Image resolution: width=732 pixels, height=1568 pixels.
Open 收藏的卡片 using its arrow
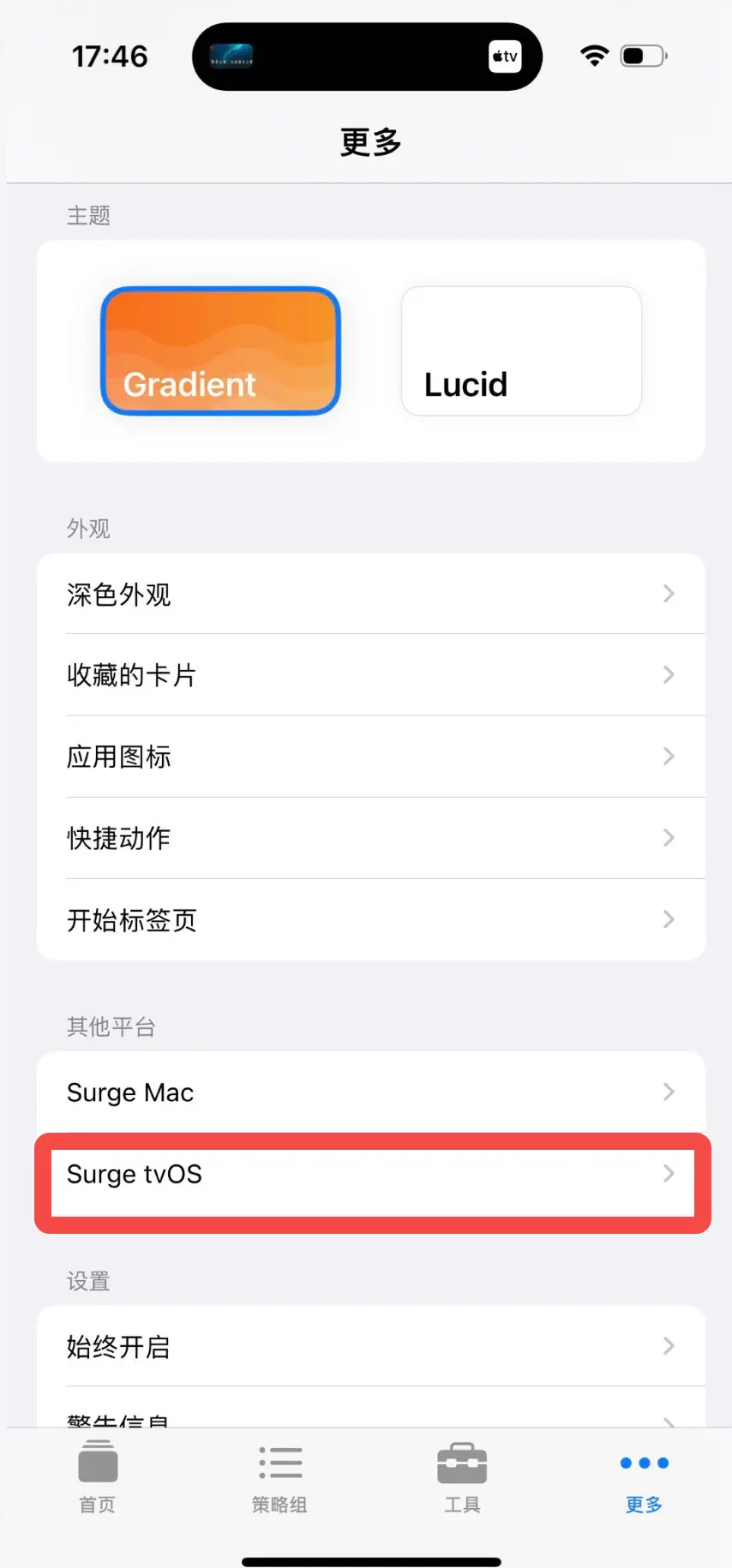click(669, 675)
